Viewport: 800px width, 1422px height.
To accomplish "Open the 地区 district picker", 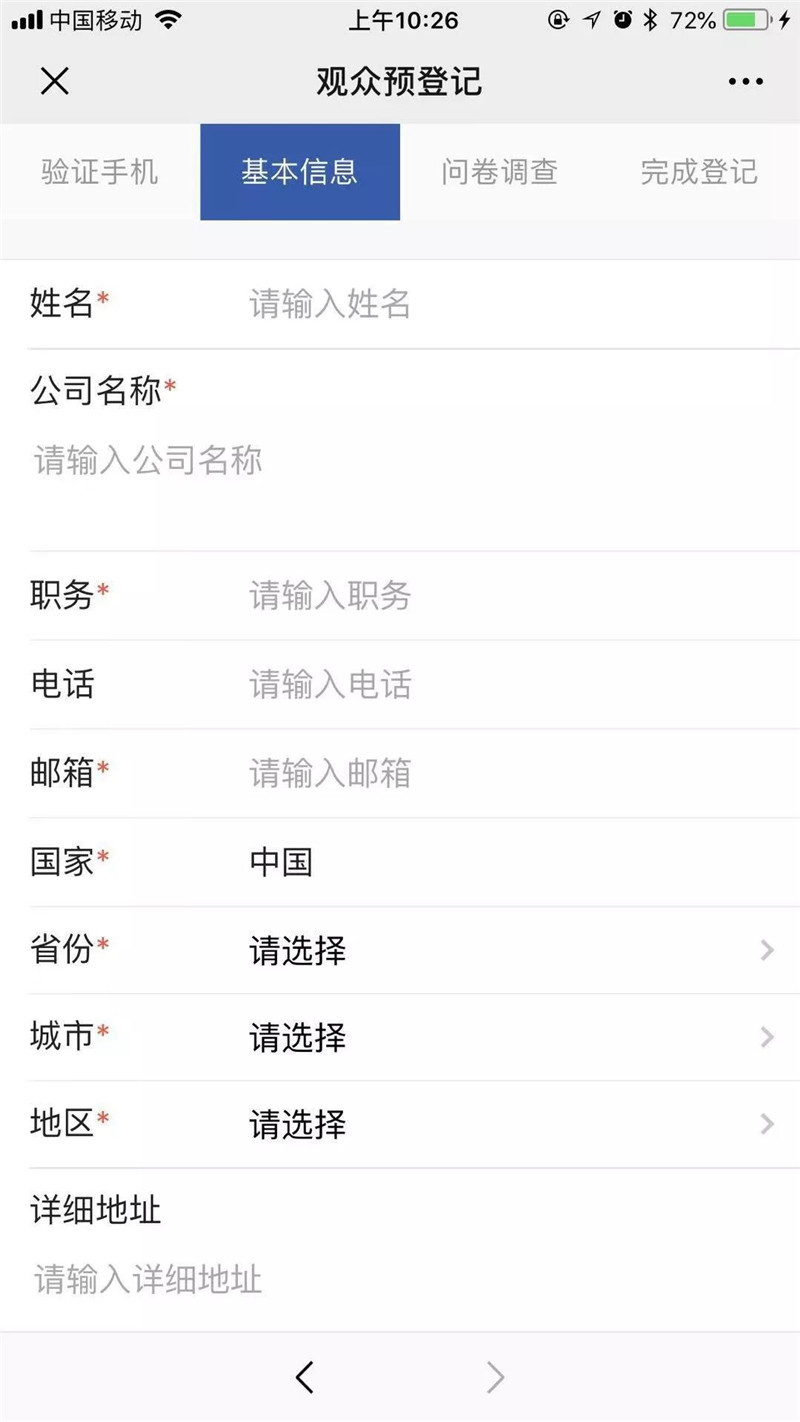I will click(500, 1124).
